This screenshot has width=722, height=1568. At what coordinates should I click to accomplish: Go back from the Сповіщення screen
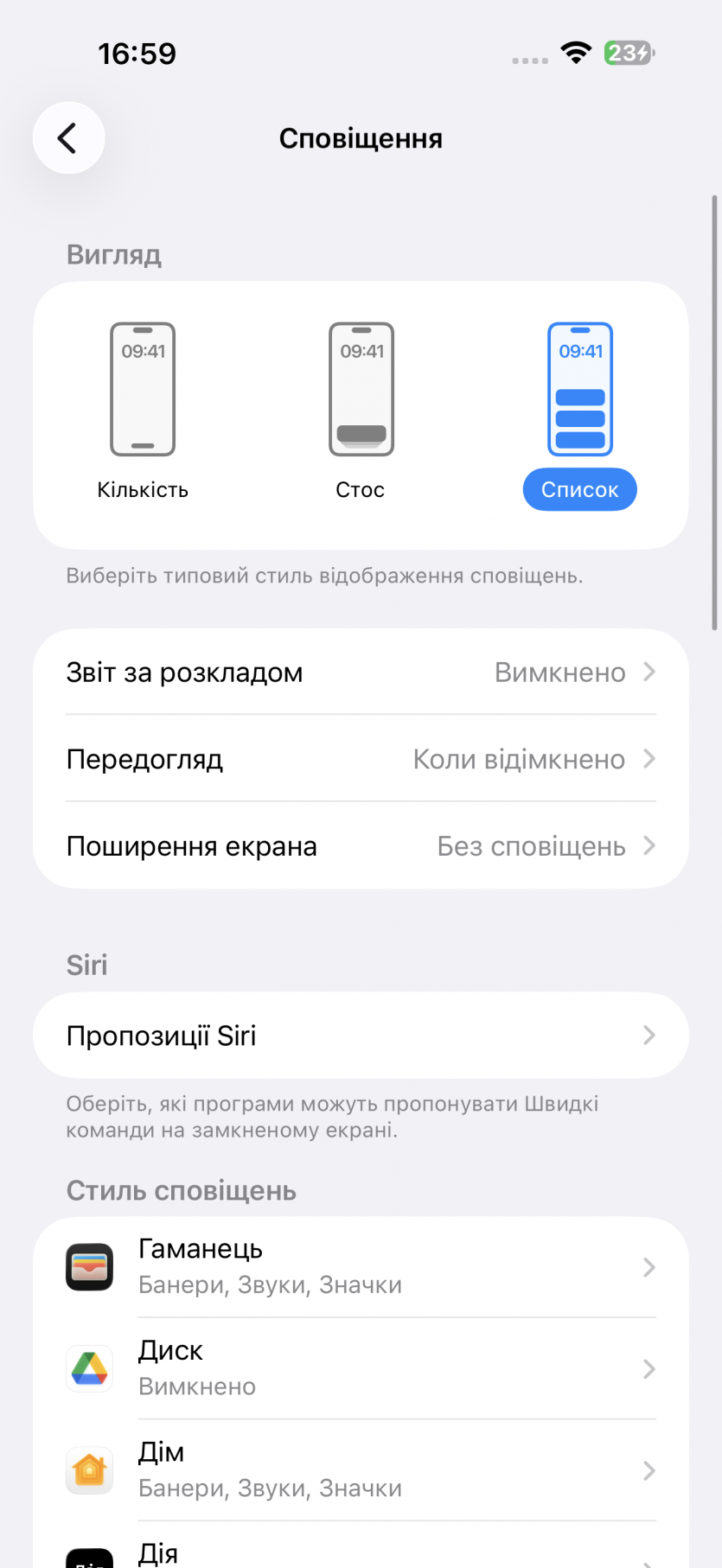(x=68, y=138)
